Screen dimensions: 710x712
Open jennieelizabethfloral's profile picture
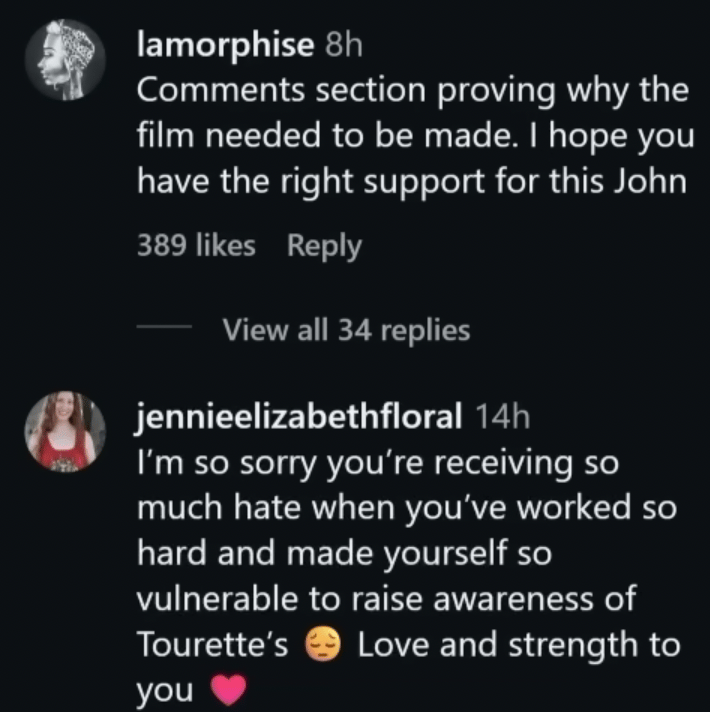click(x=65, y=430)
